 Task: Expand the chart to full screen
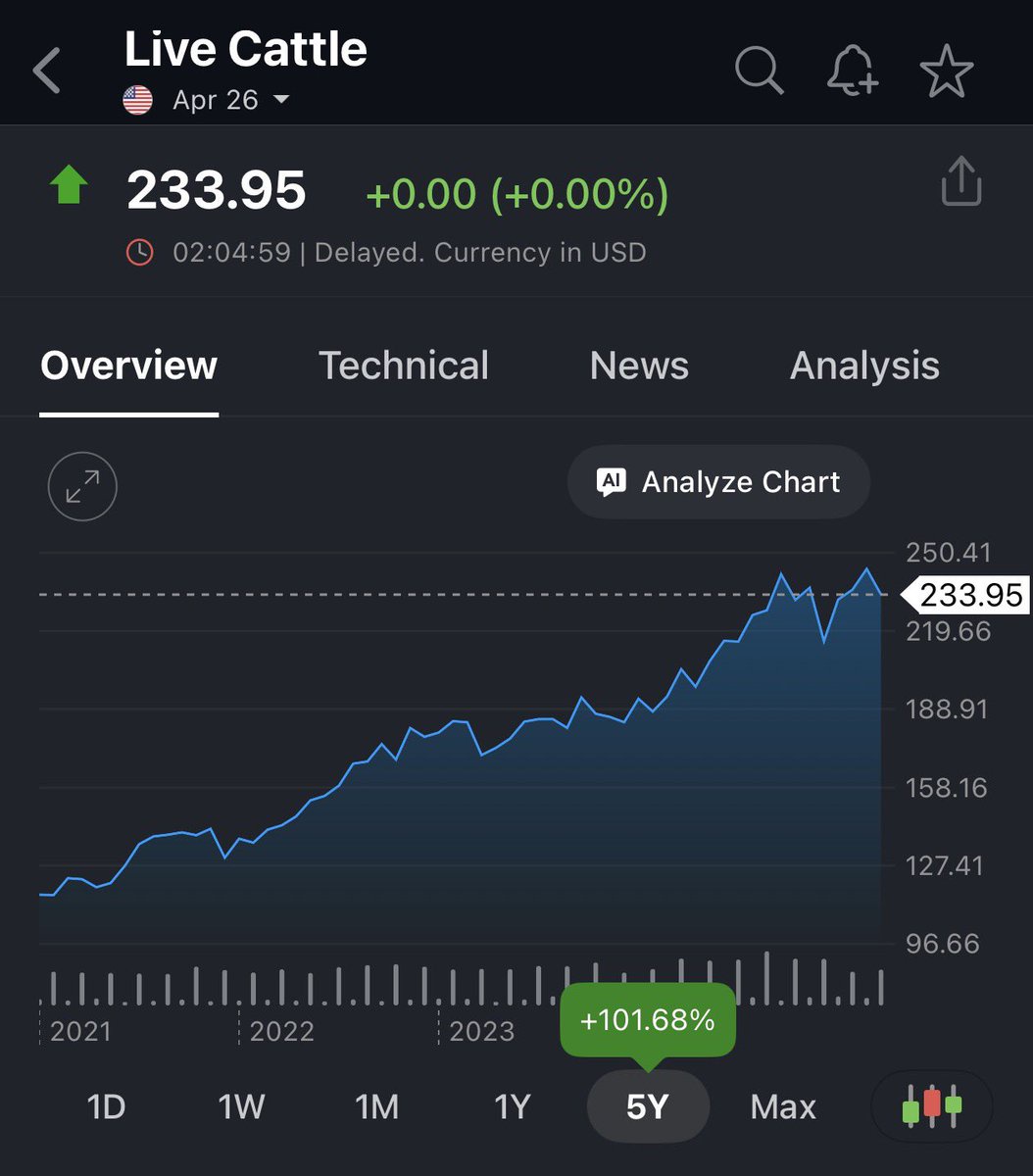pyautogui.click(x=82, y=485)
